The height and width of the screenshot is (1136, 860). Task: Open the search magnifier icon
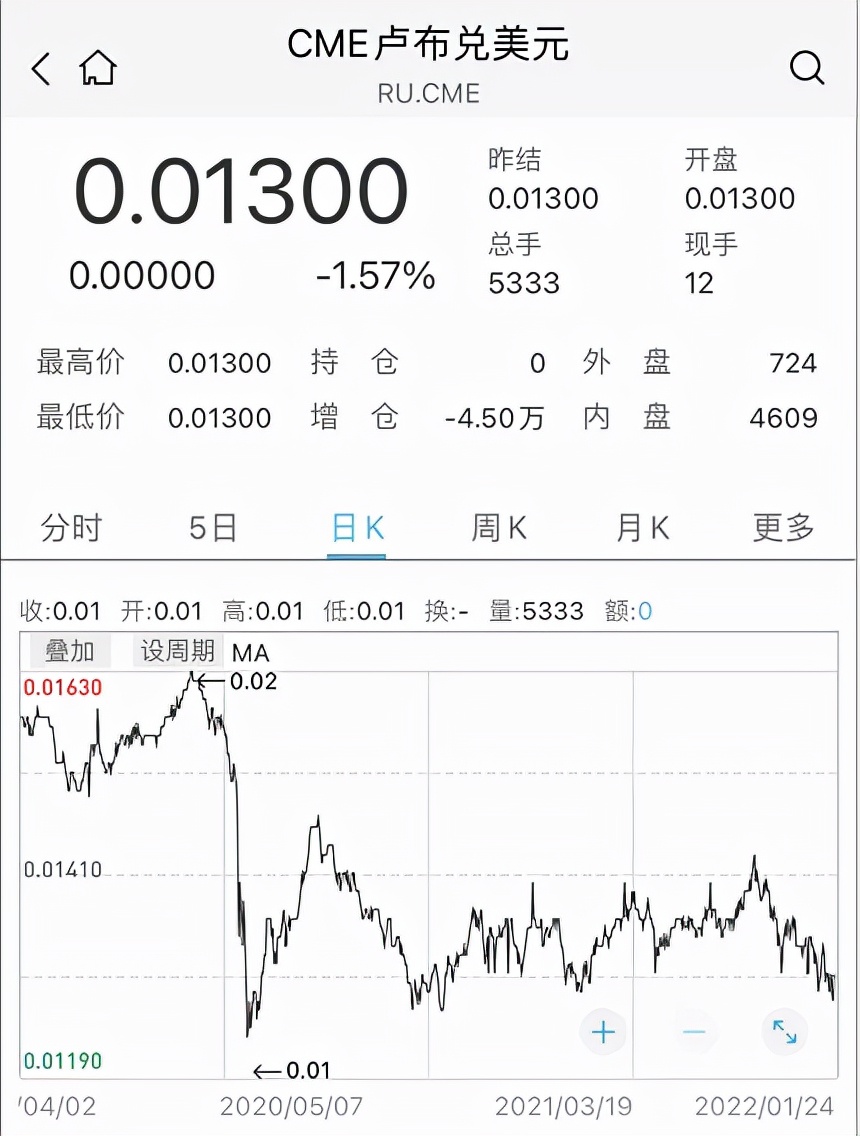pyautogui.click(x=806, y=68)
